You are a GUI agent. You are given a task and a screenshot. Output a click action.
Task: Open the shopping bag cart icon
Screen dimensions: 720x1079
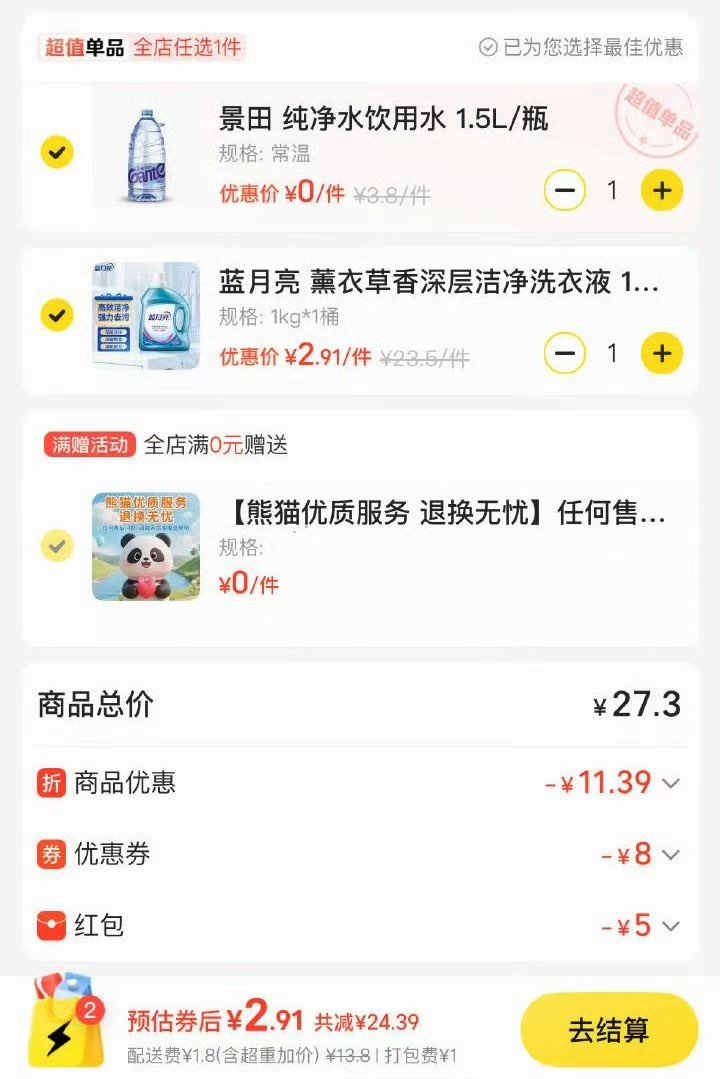pyautogui.click(x=66, y=1025)
